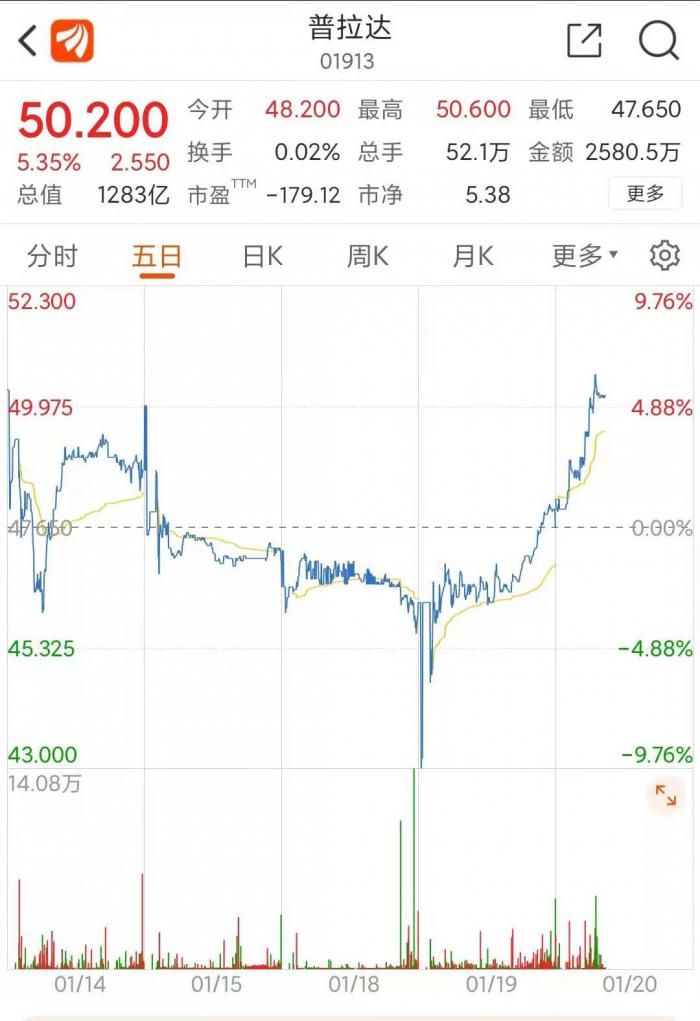Open the chart settings gear
Screen dimensions: 700x1021
[x=664, y=256]
